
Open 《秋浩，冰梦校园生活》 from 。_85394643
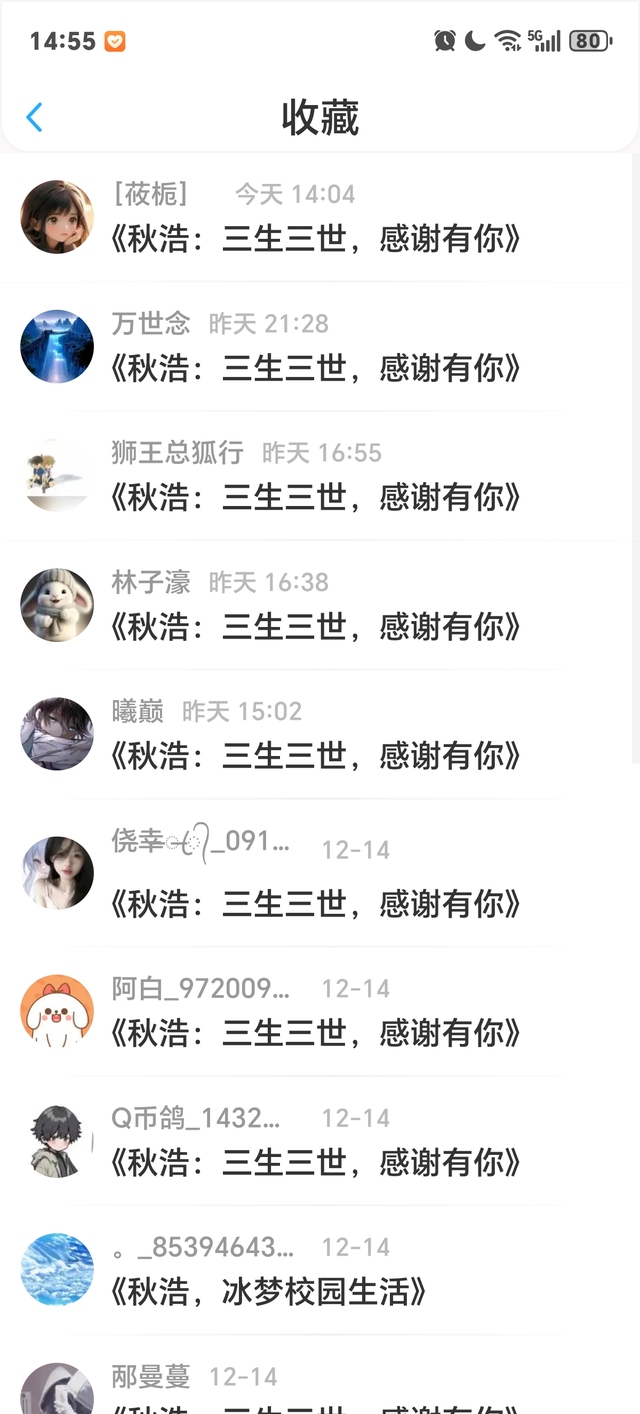pos(270,1292)
